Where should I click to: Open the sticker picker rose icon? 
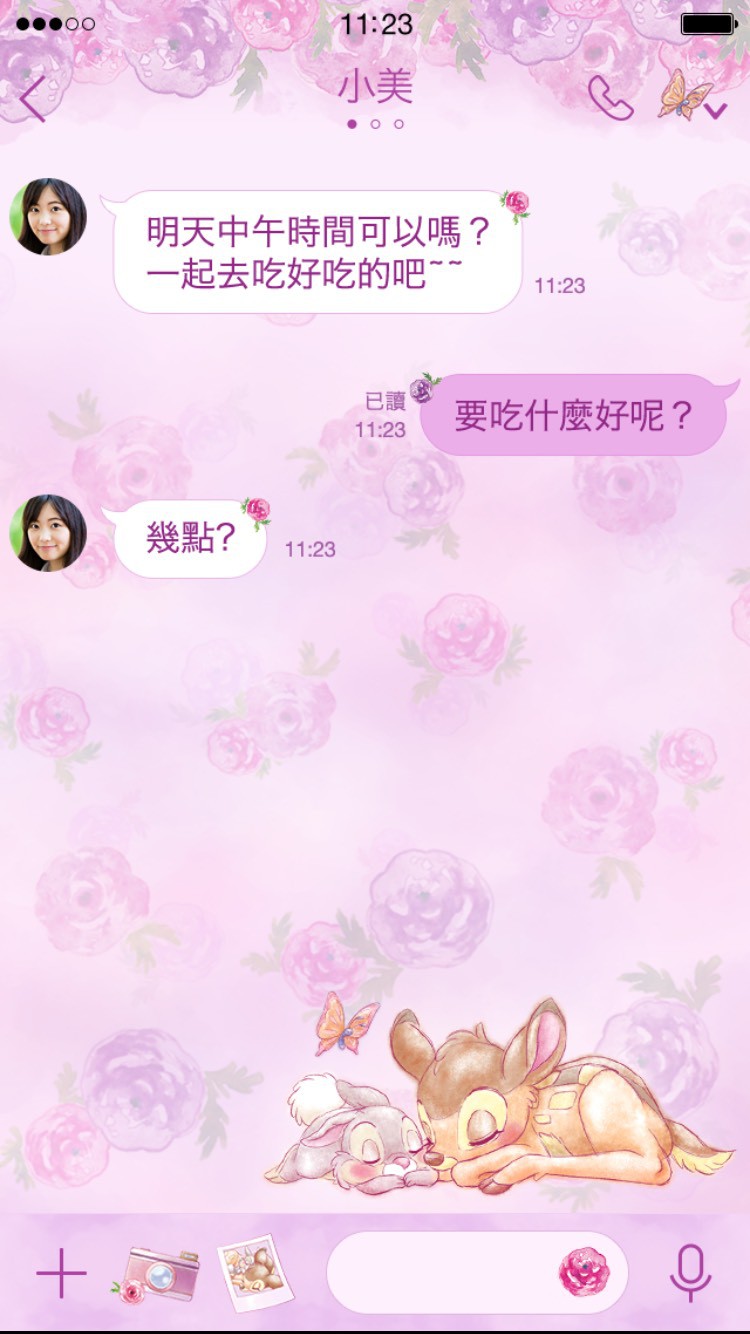(583, 1273)
